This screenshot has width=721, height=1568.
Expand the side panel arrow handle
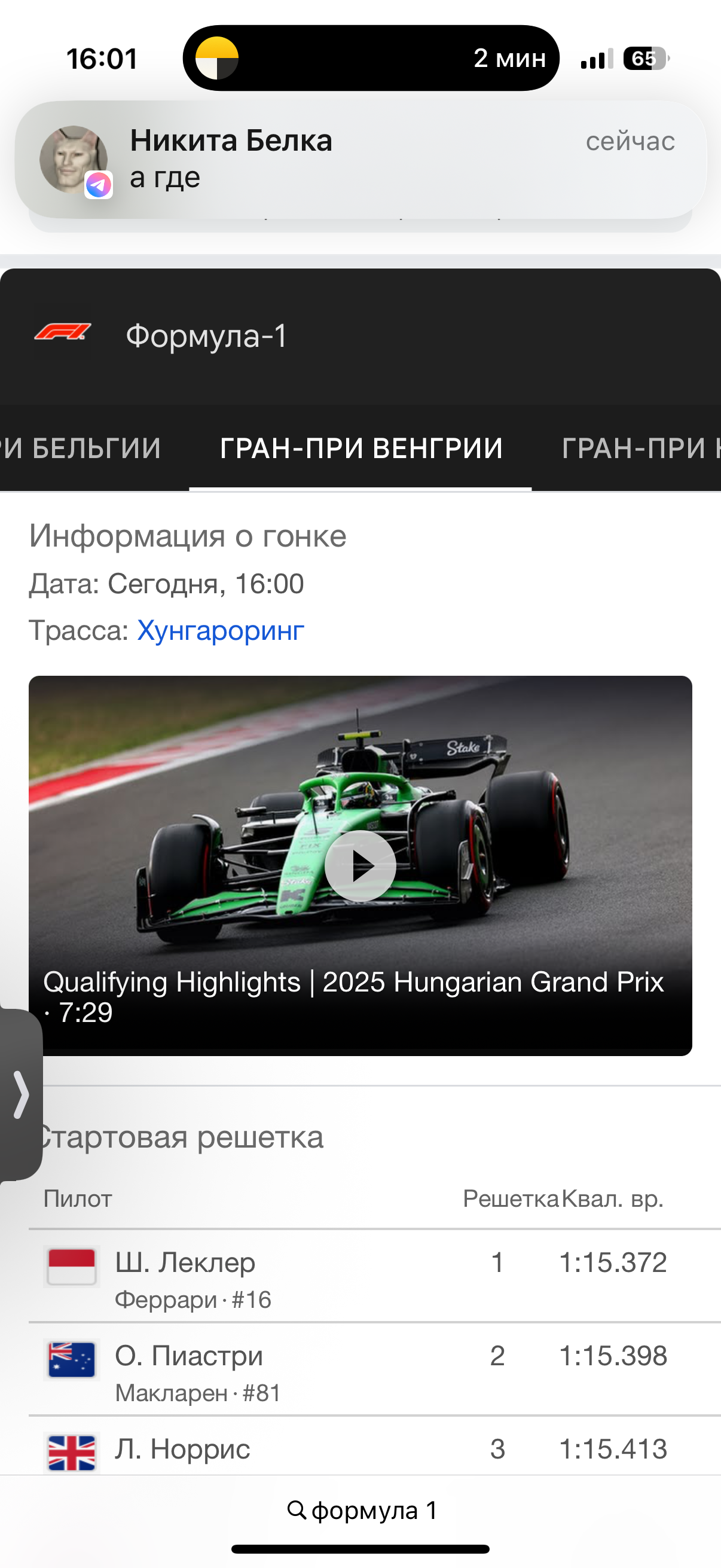coord(20,1094)
